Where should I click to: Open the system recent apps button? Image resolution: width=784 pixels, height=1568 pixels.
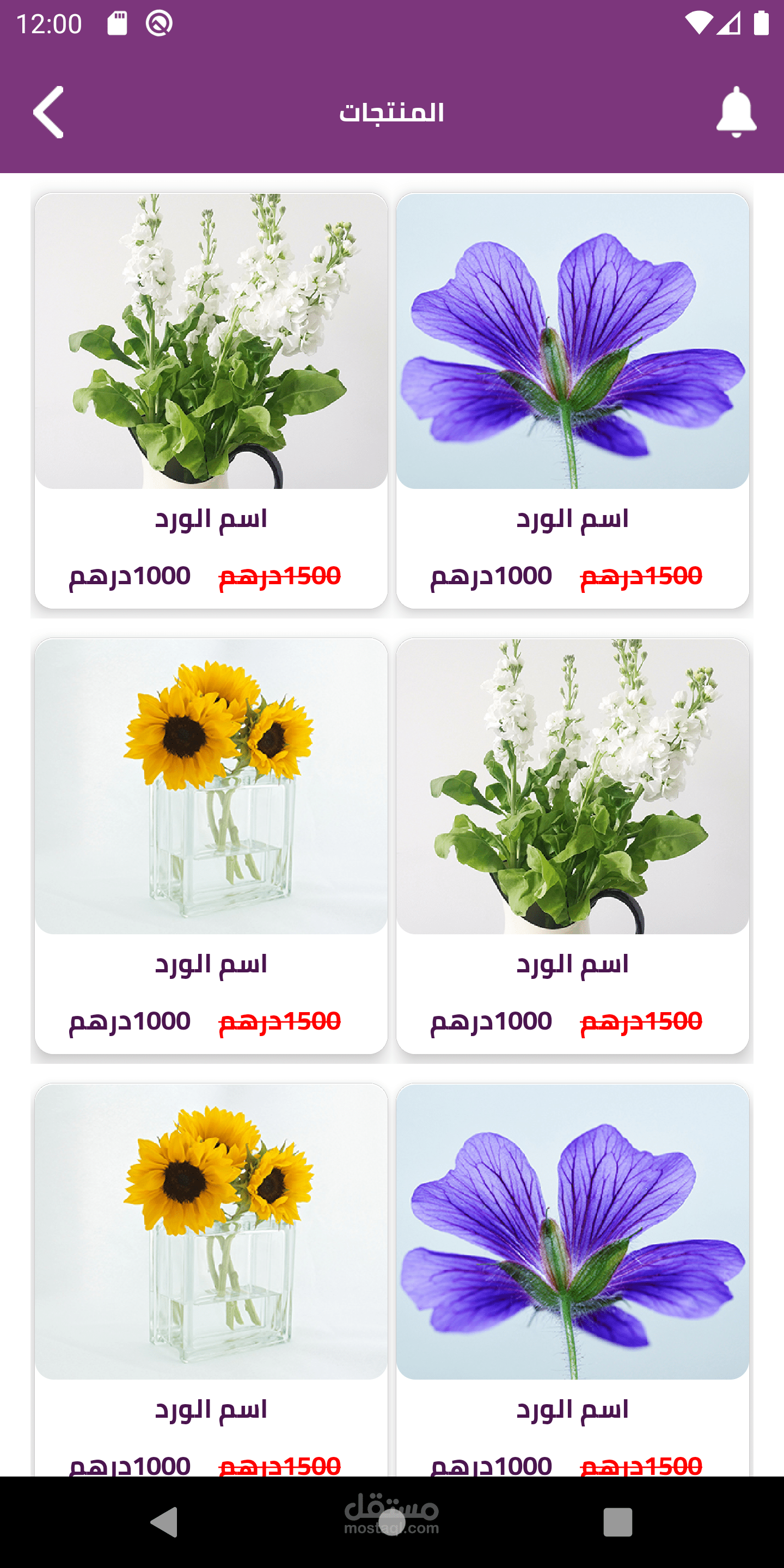click(x=617, y=1522)
